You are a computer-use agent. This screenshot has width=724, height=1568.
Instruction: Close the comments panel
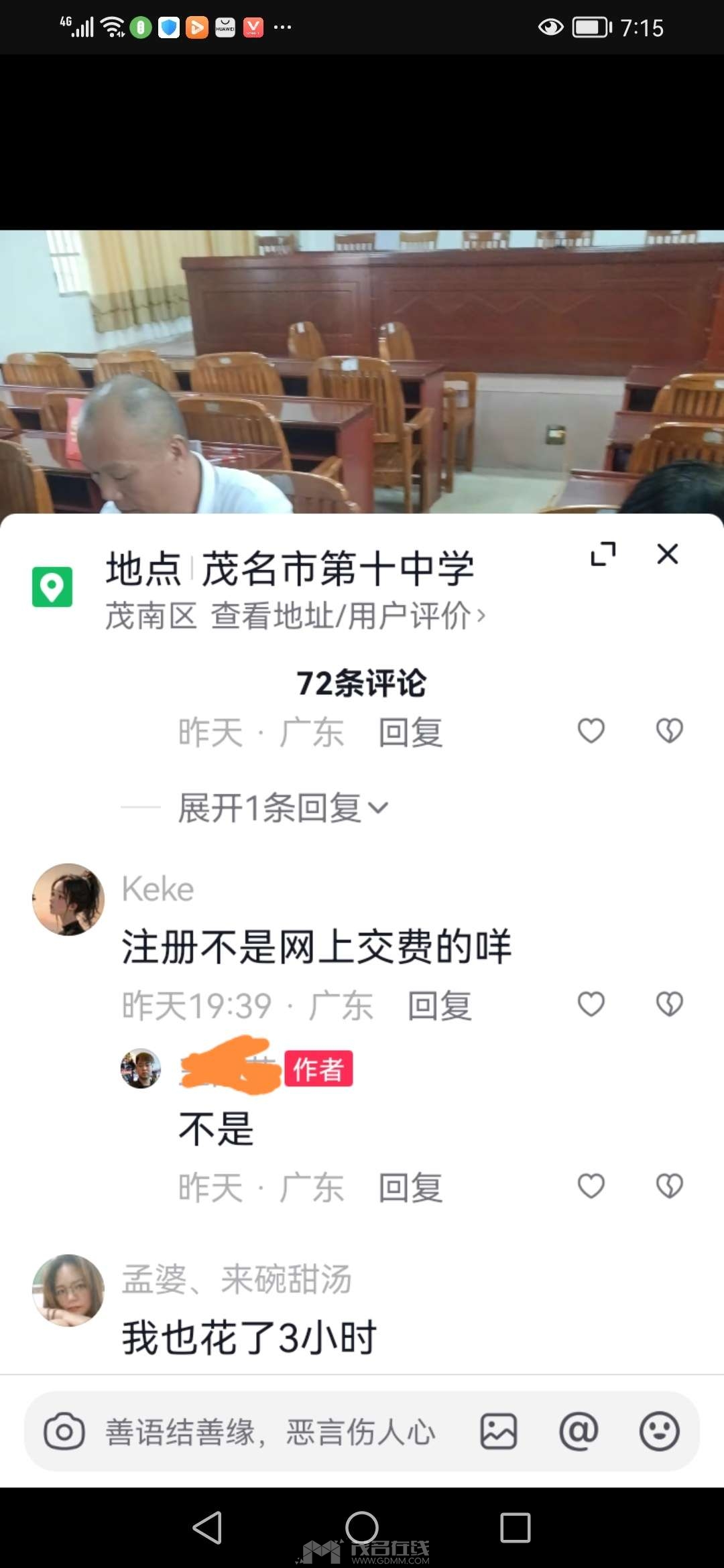667,554
